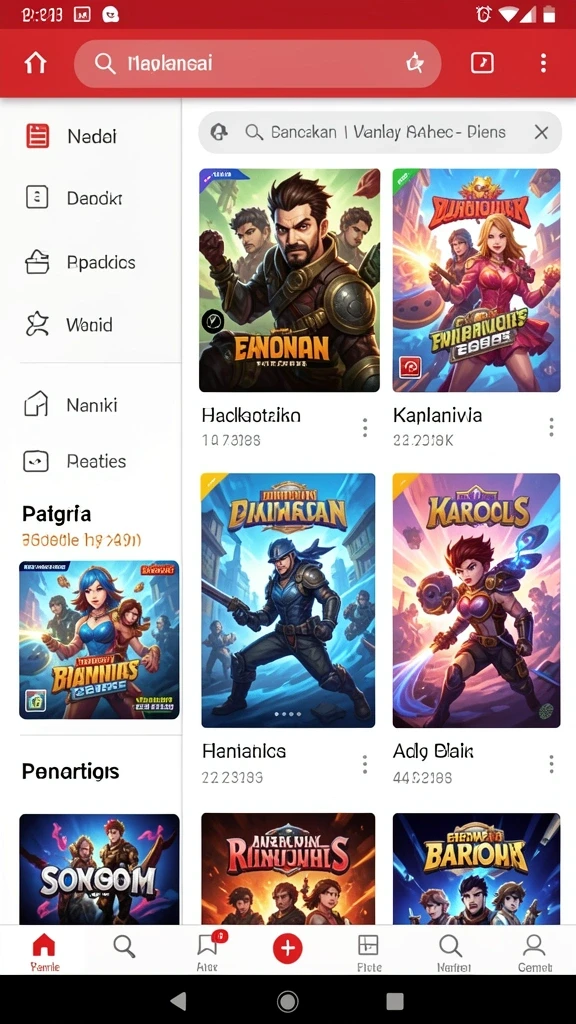Tap the red plus button in bottom bar

click(287, 948)
